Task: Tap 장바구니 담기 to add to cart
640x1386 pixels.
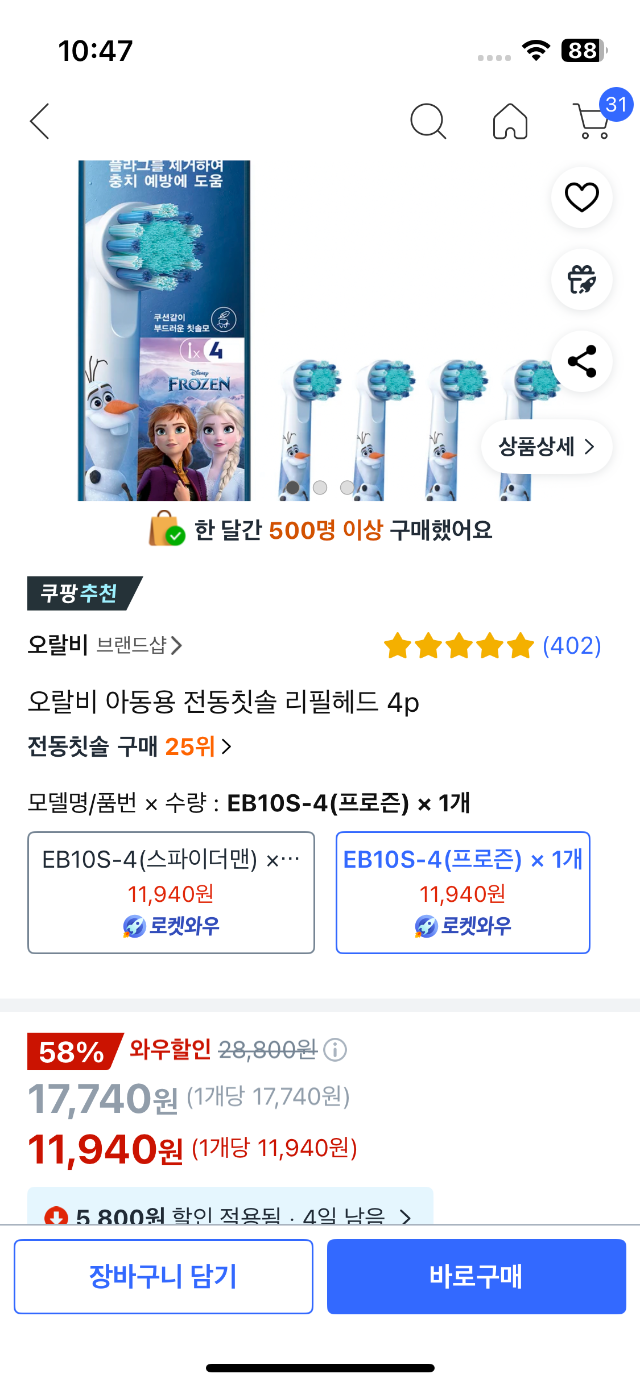Action: [163, 1276]
